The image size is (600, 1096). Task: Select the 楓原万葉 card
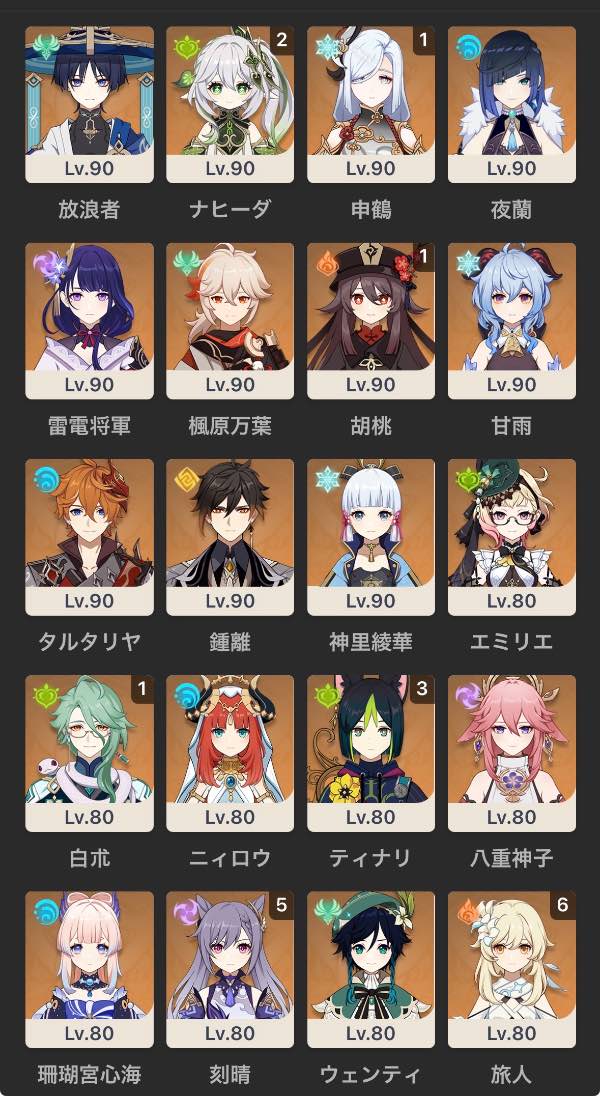(230, 321)
